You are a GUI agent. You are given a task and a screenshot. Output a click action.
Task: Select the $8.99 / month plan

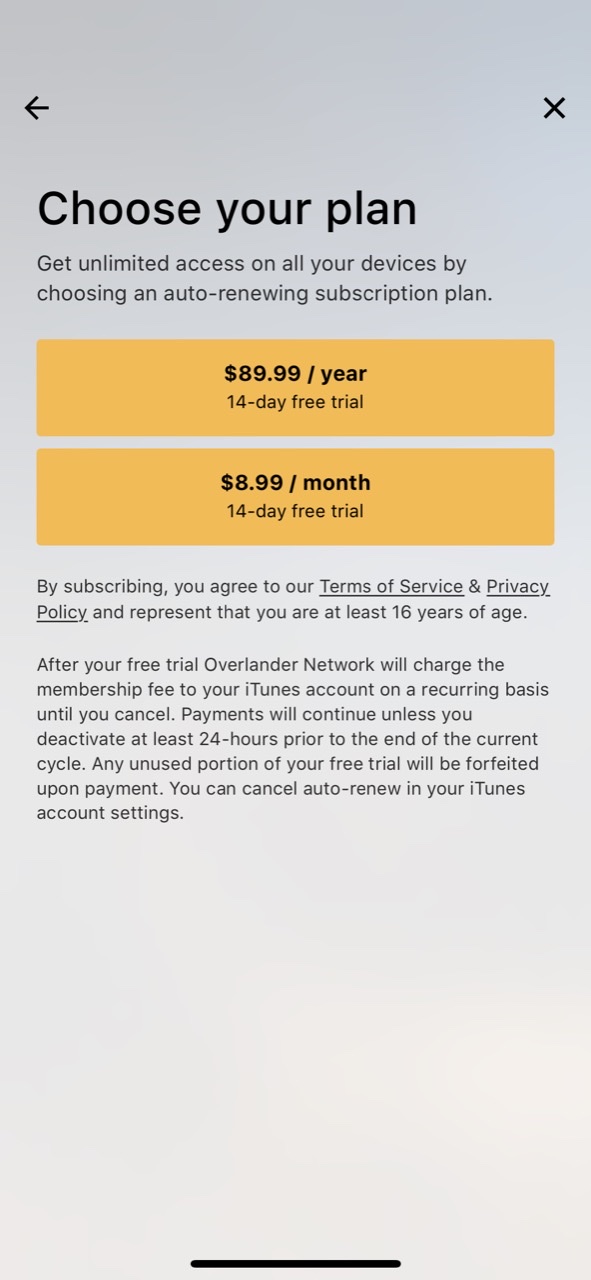(x=295, y=496)
